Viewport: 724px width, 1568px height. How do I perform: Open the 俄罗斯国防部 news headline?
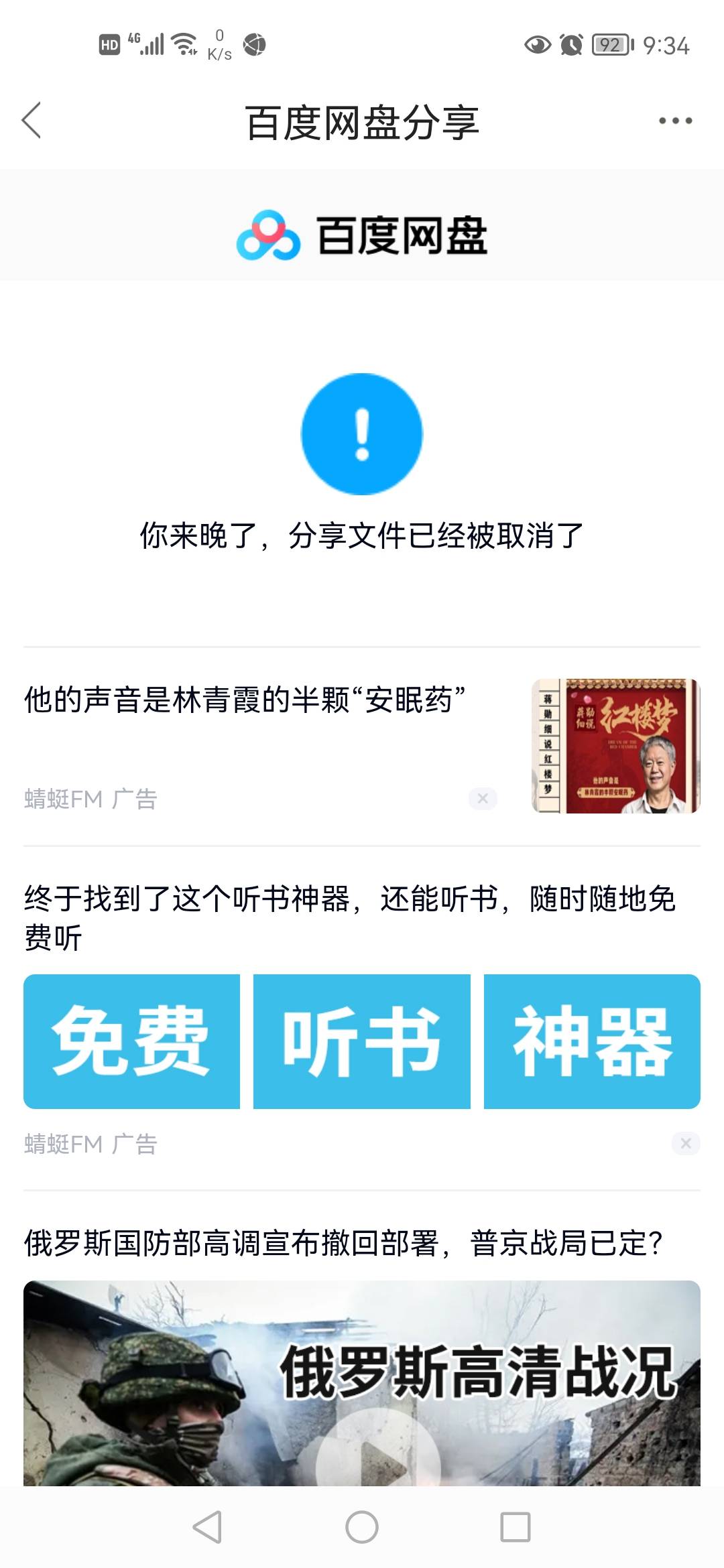pyautogui.click(x=343, y=1244)
